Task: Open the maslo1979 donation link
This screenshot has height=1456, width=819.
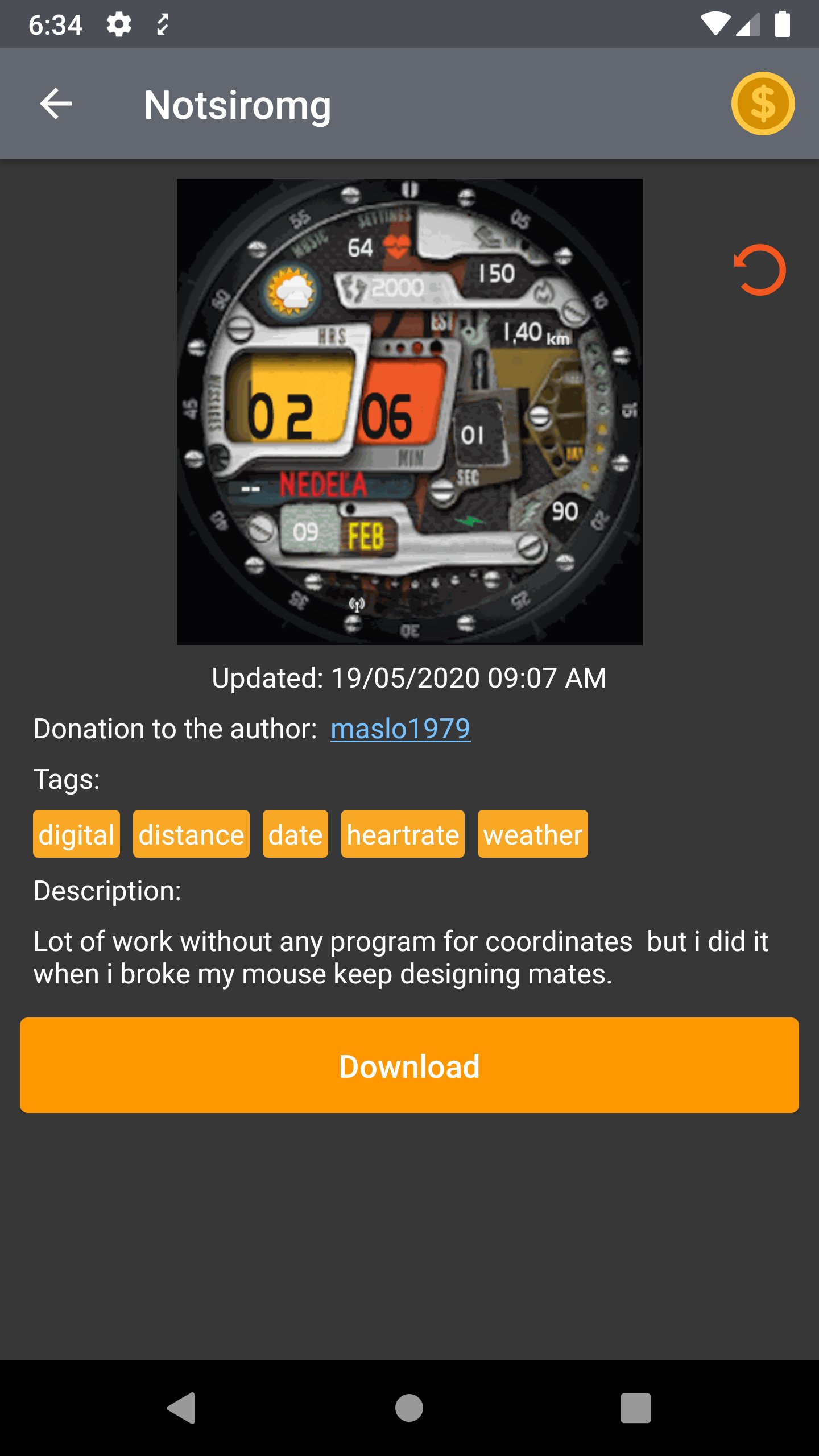Action: click(x=400, y=729)
